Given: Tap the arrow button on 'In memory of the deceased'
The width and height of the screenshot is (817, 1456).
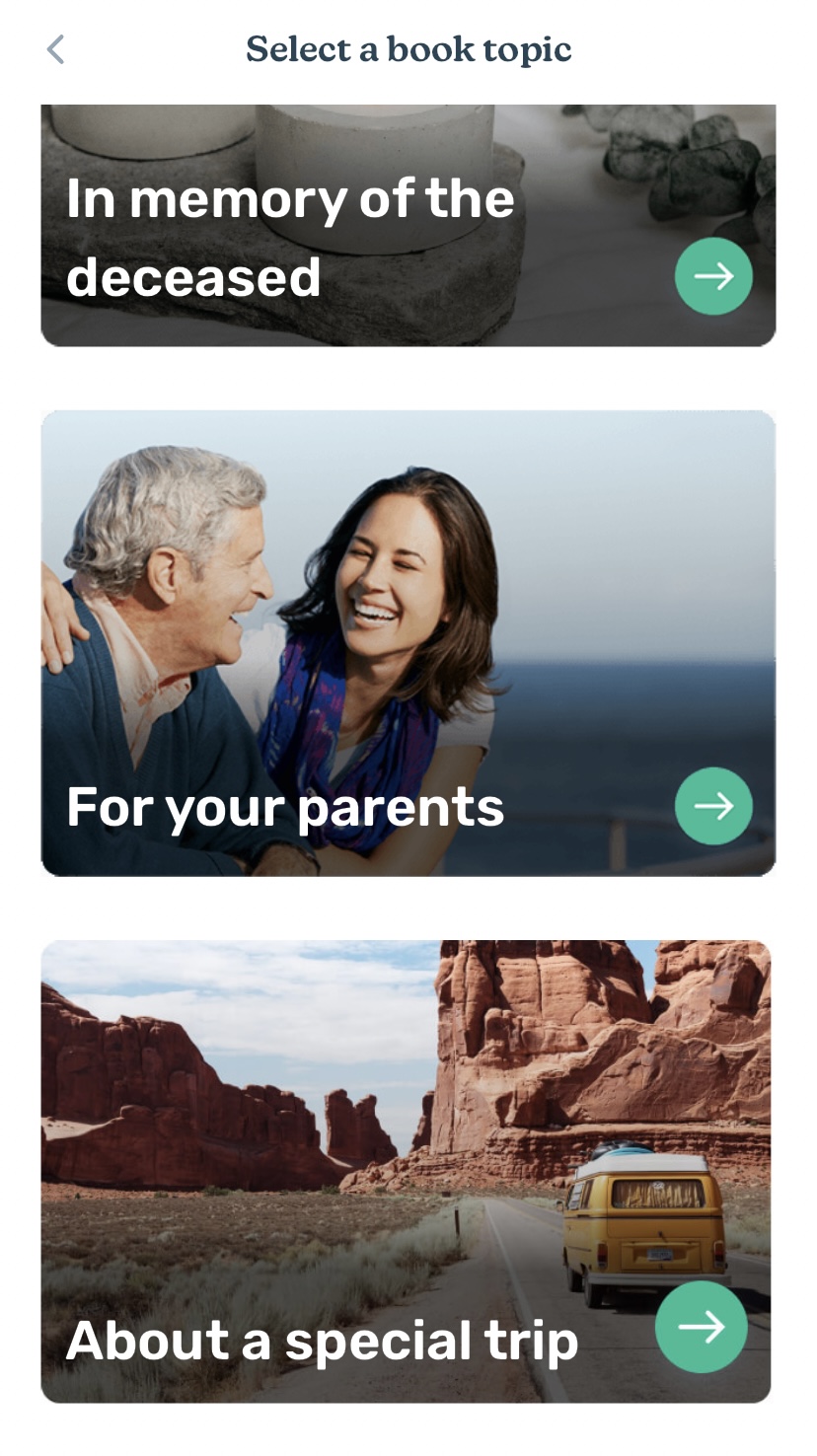Looking at the screenshot, I should pyautogui.click(x=713, y=276).
